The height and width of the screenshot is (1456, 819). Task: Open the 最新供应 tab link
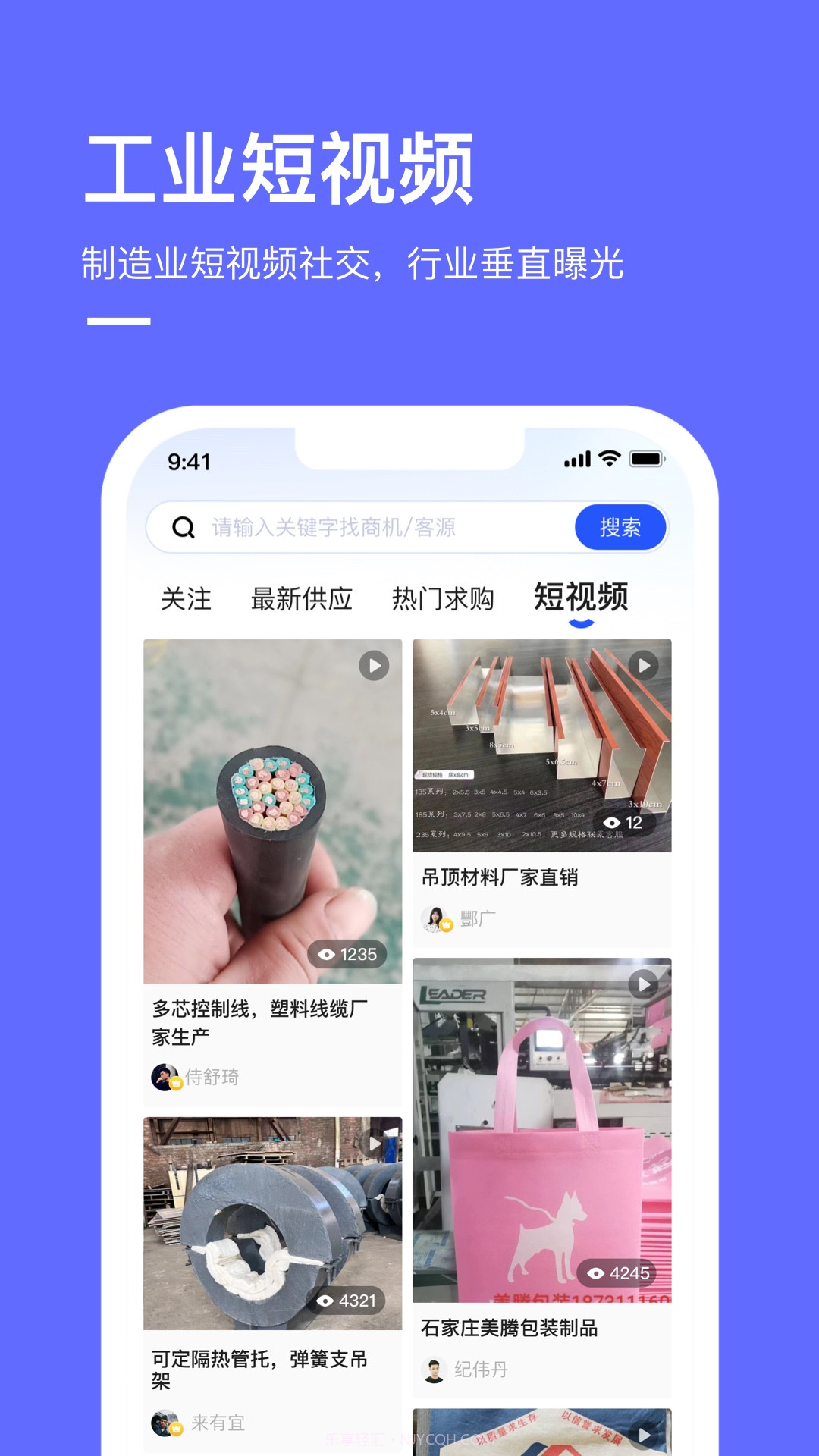point(300,598)
